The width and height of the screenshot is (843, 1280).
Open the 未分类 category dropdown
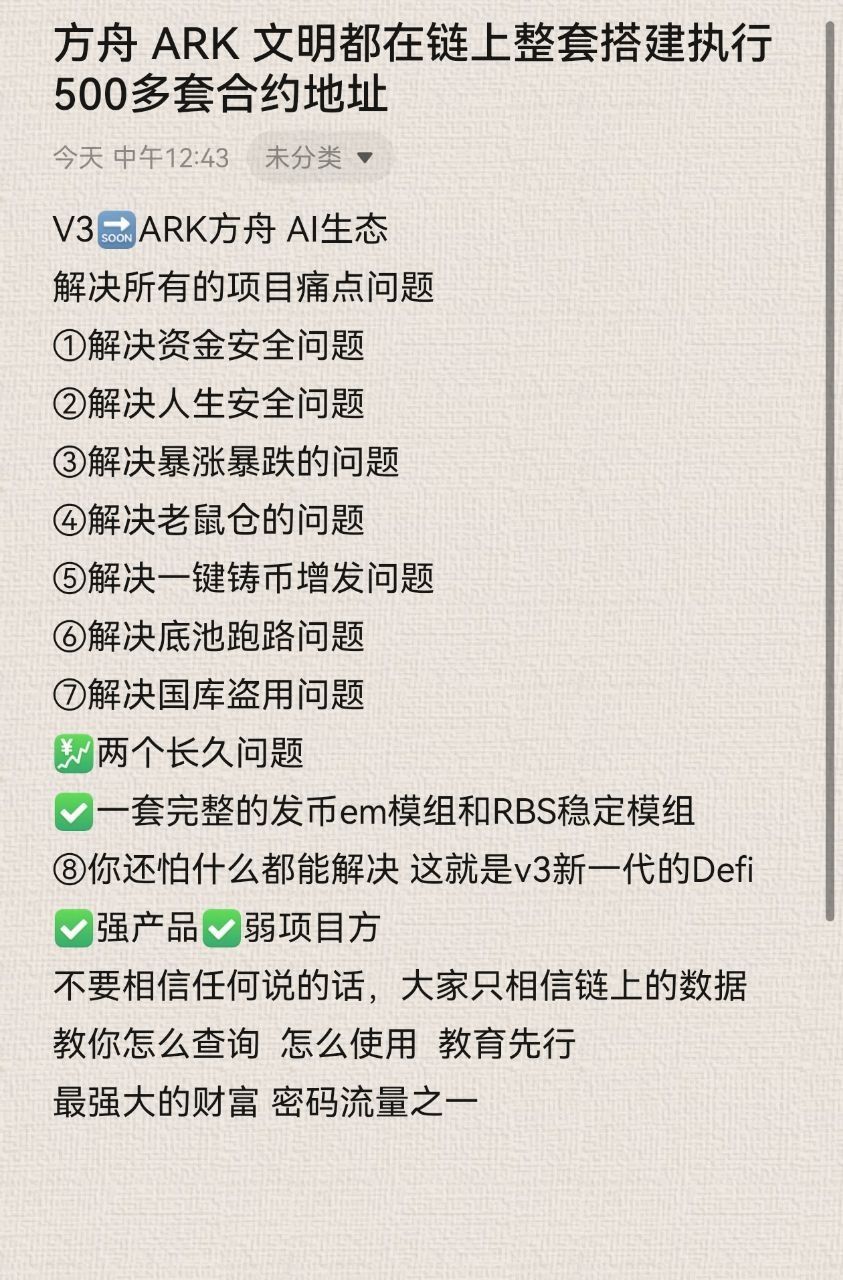pos(319,158)
